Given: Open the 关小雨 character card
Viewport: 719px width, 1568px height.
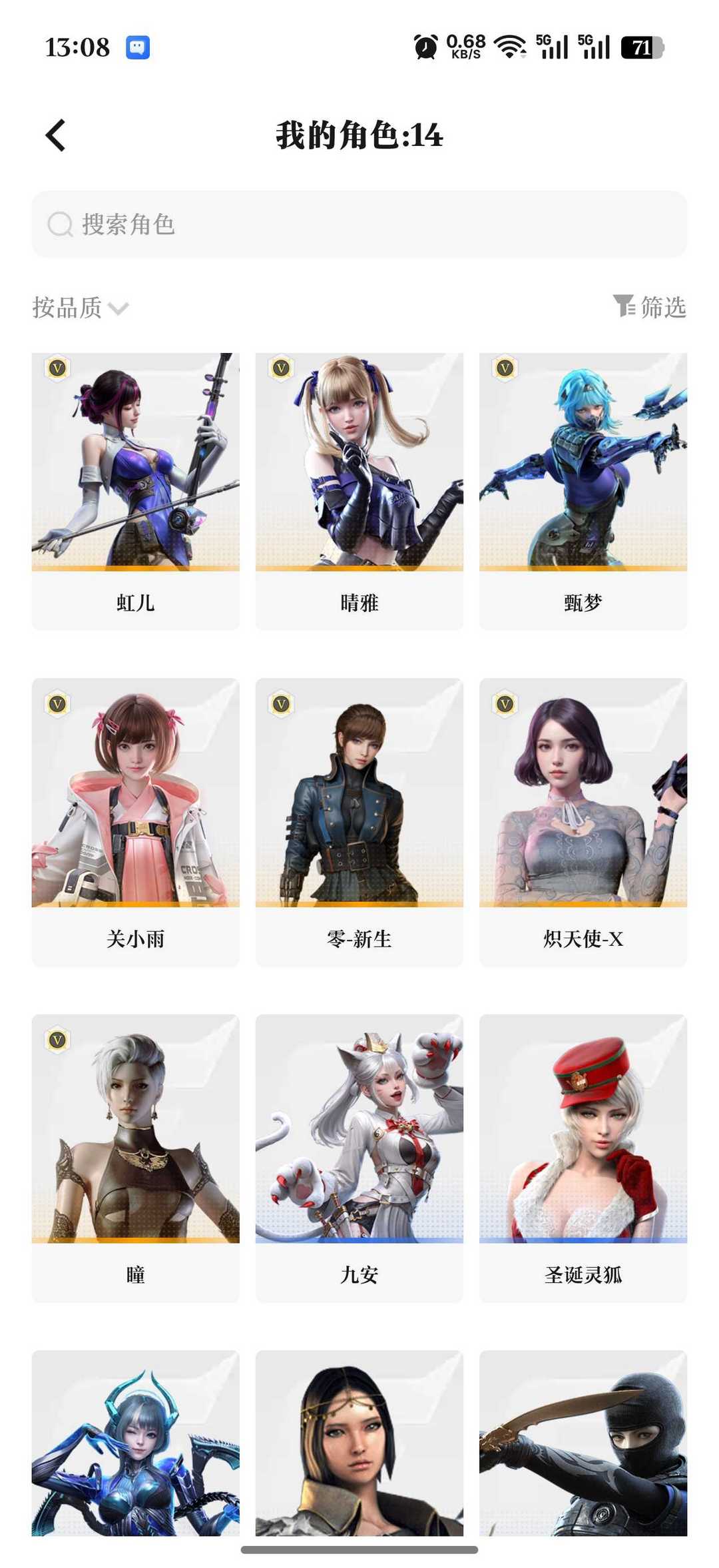Looking at the screenshot, I should click(x=135, y=822).
